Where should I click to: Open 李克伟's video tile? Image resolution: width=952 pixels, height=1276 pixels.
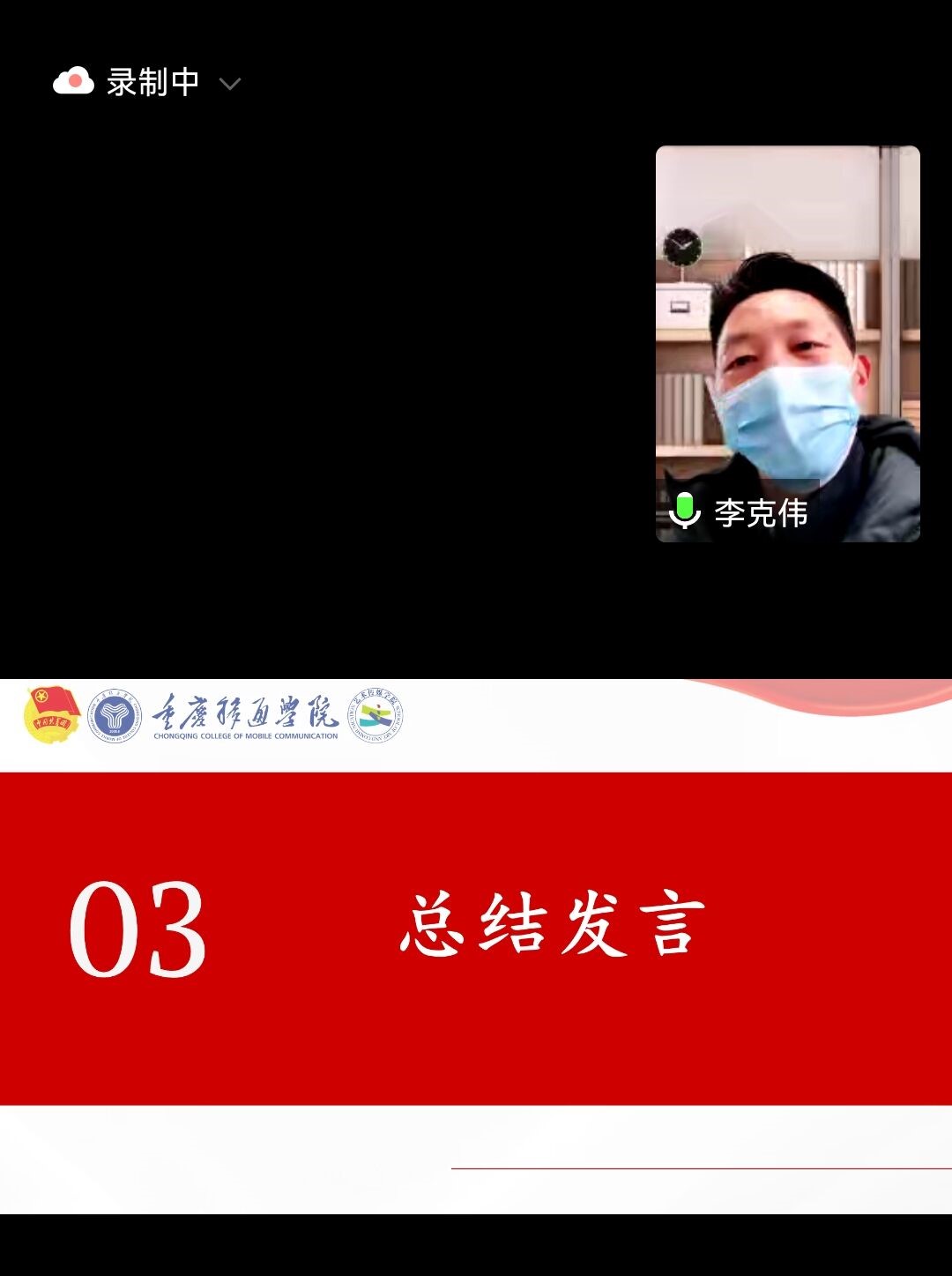(787, 343)
